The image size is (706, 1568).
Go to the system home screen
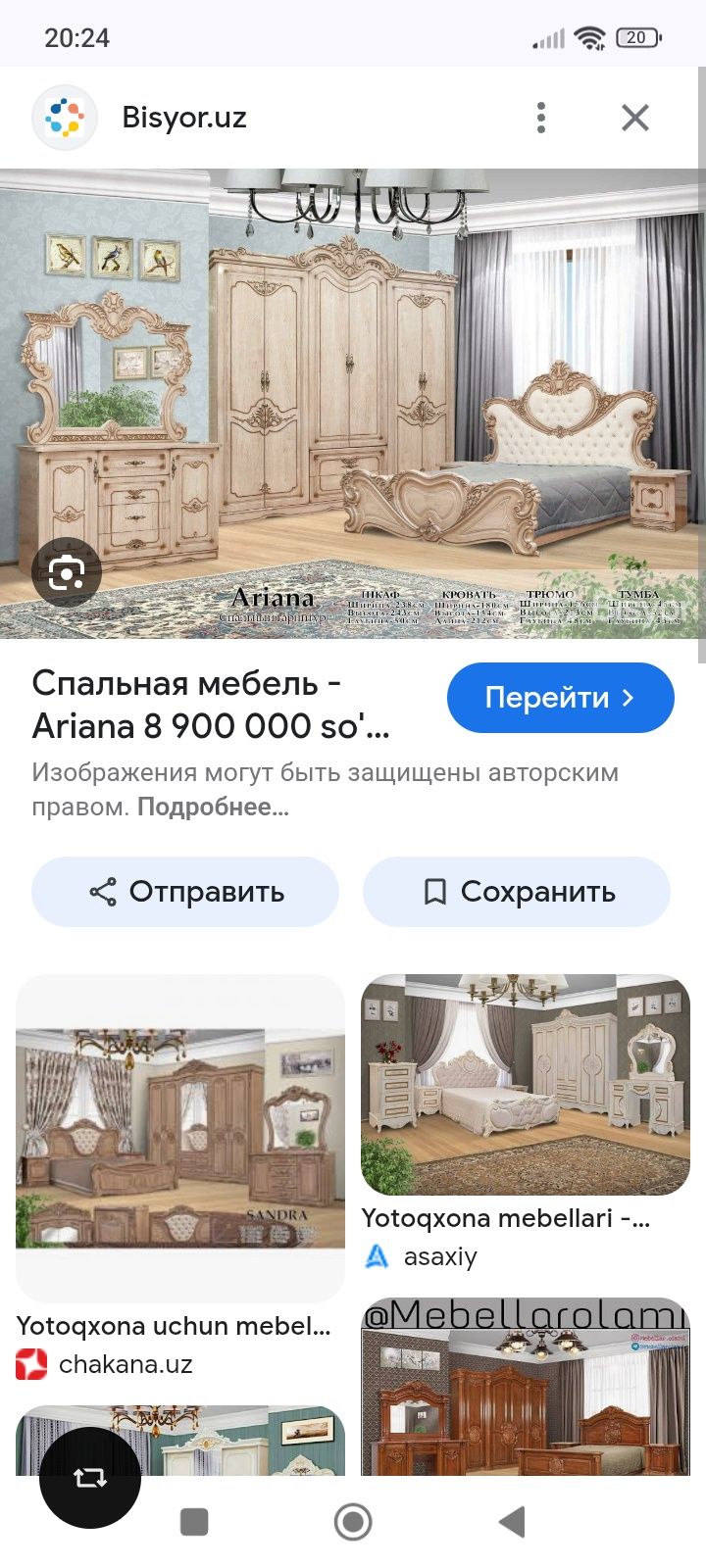tap(353, 1522)
